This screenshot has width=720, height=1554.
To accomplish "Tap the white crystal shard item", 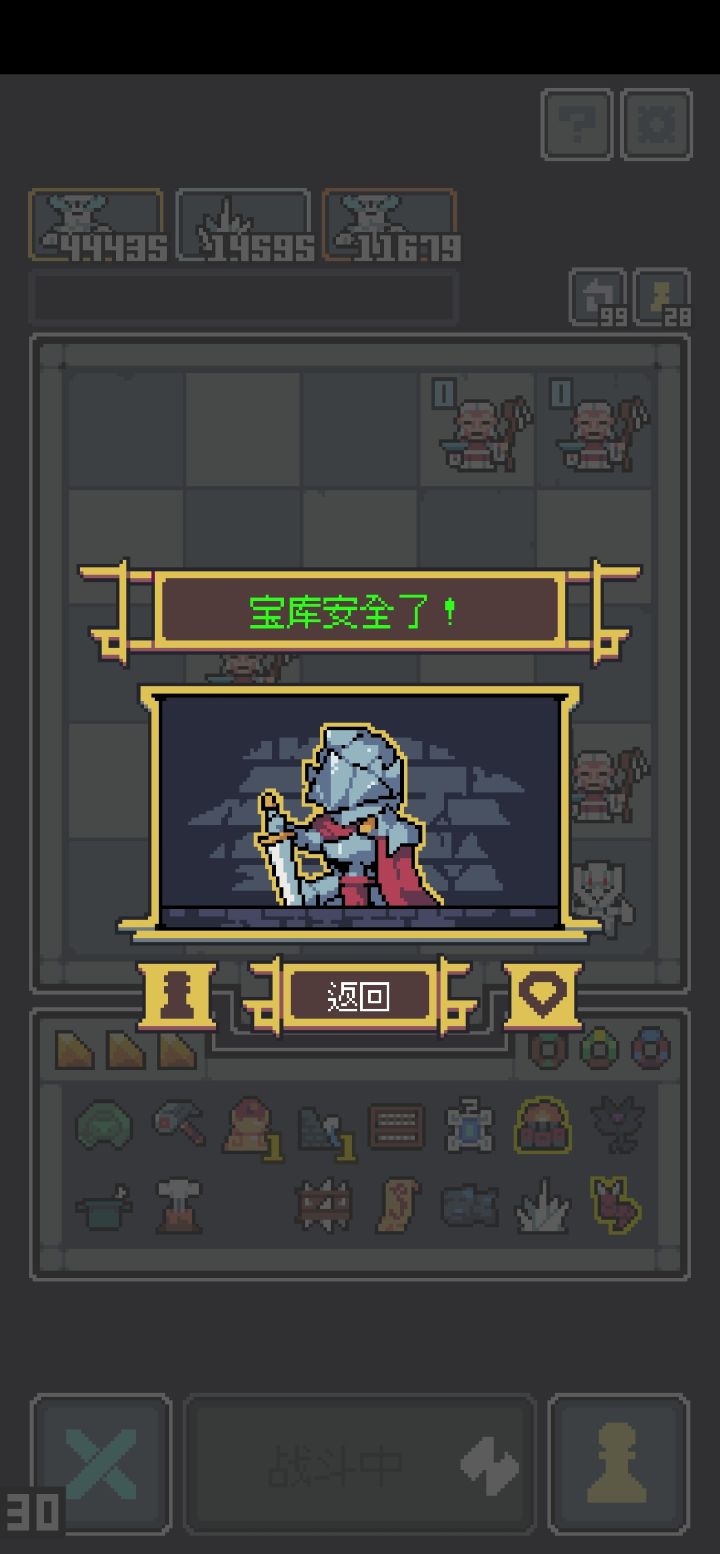I will (541, 1207).
